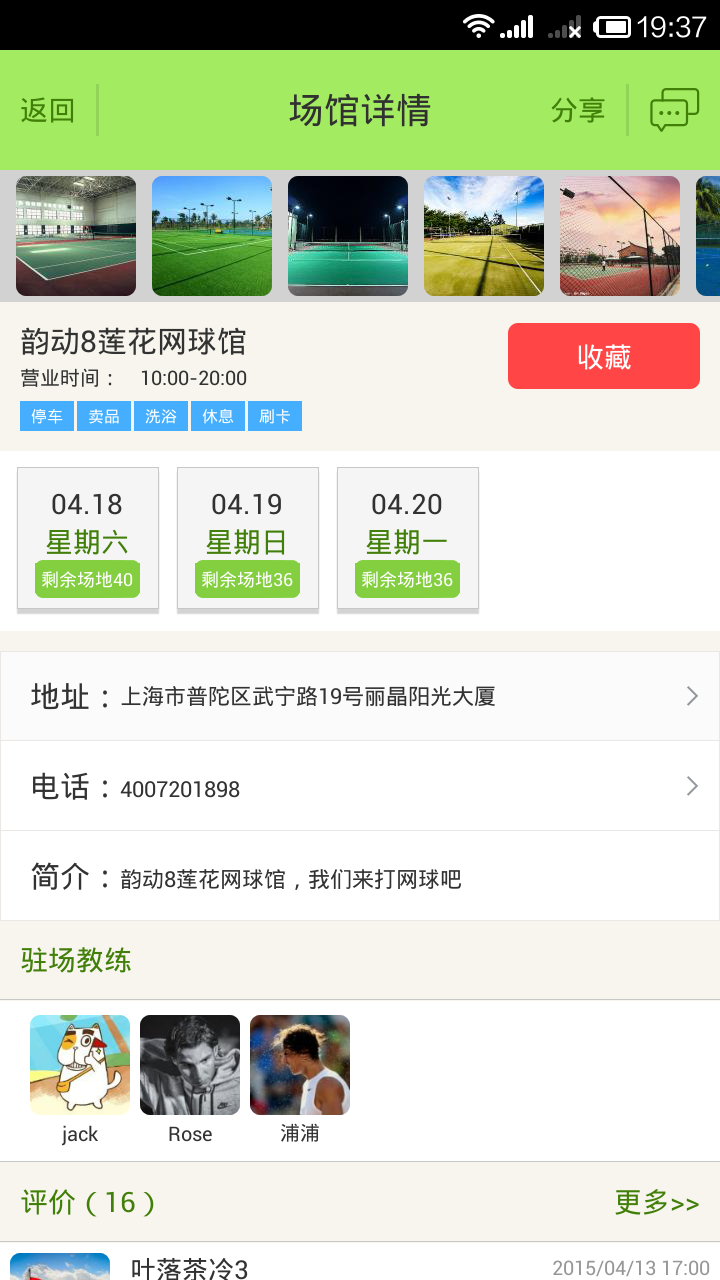View coach Rose's profile photo
Viewport: 720px width, 1280px height.
190,1064
